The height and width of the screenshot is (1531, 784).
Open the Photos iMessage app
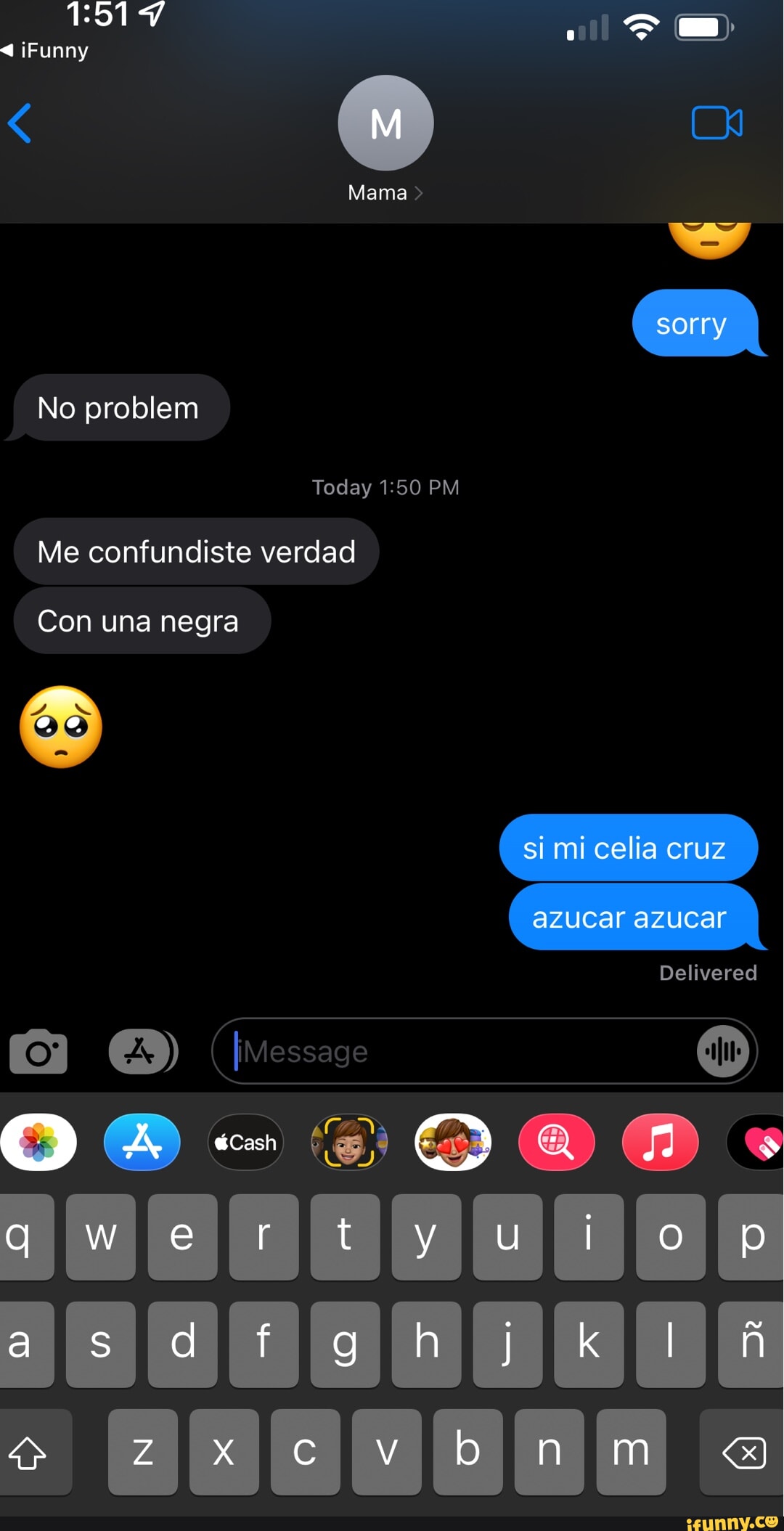pyautogui.click(x=38, y=1142)
